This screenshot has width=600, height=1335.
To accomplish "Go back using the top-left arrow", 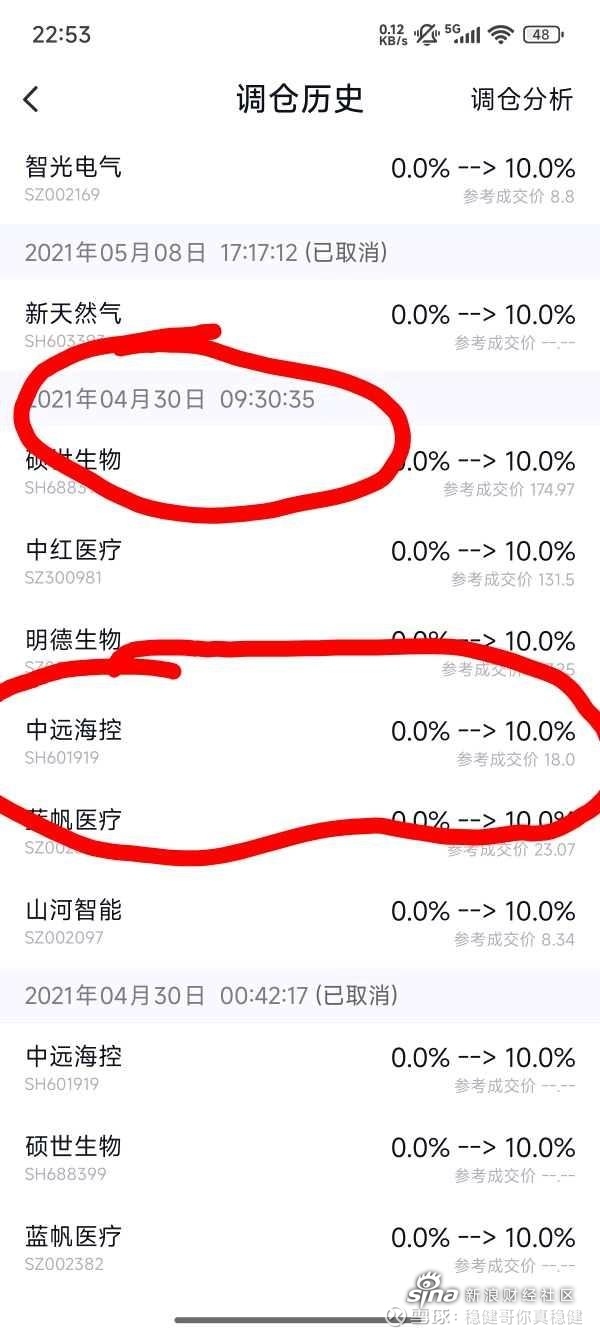I will tap(31, 99).
